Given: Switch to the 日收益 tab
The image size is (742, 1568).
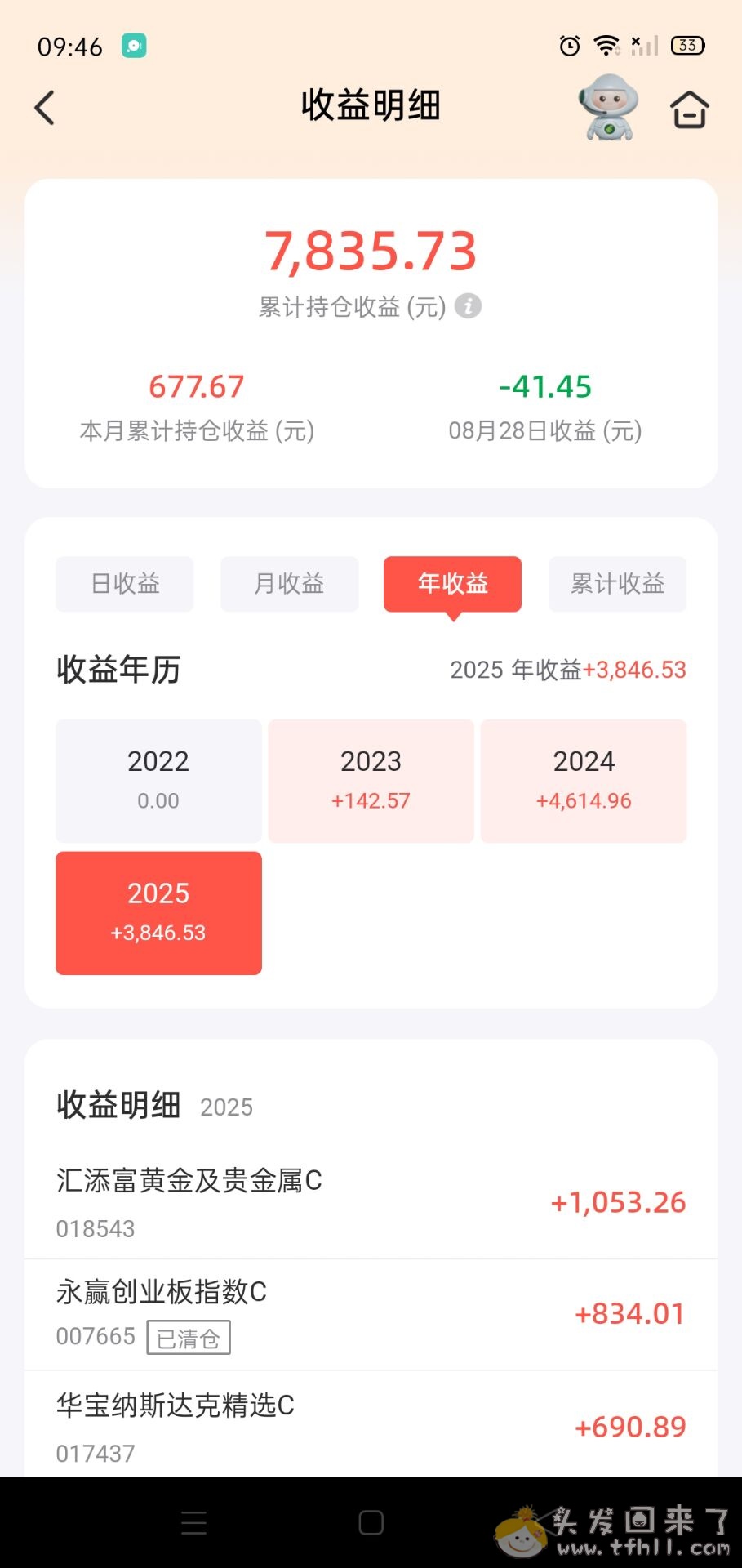Looking at the screenshot, I should (125, 584).
